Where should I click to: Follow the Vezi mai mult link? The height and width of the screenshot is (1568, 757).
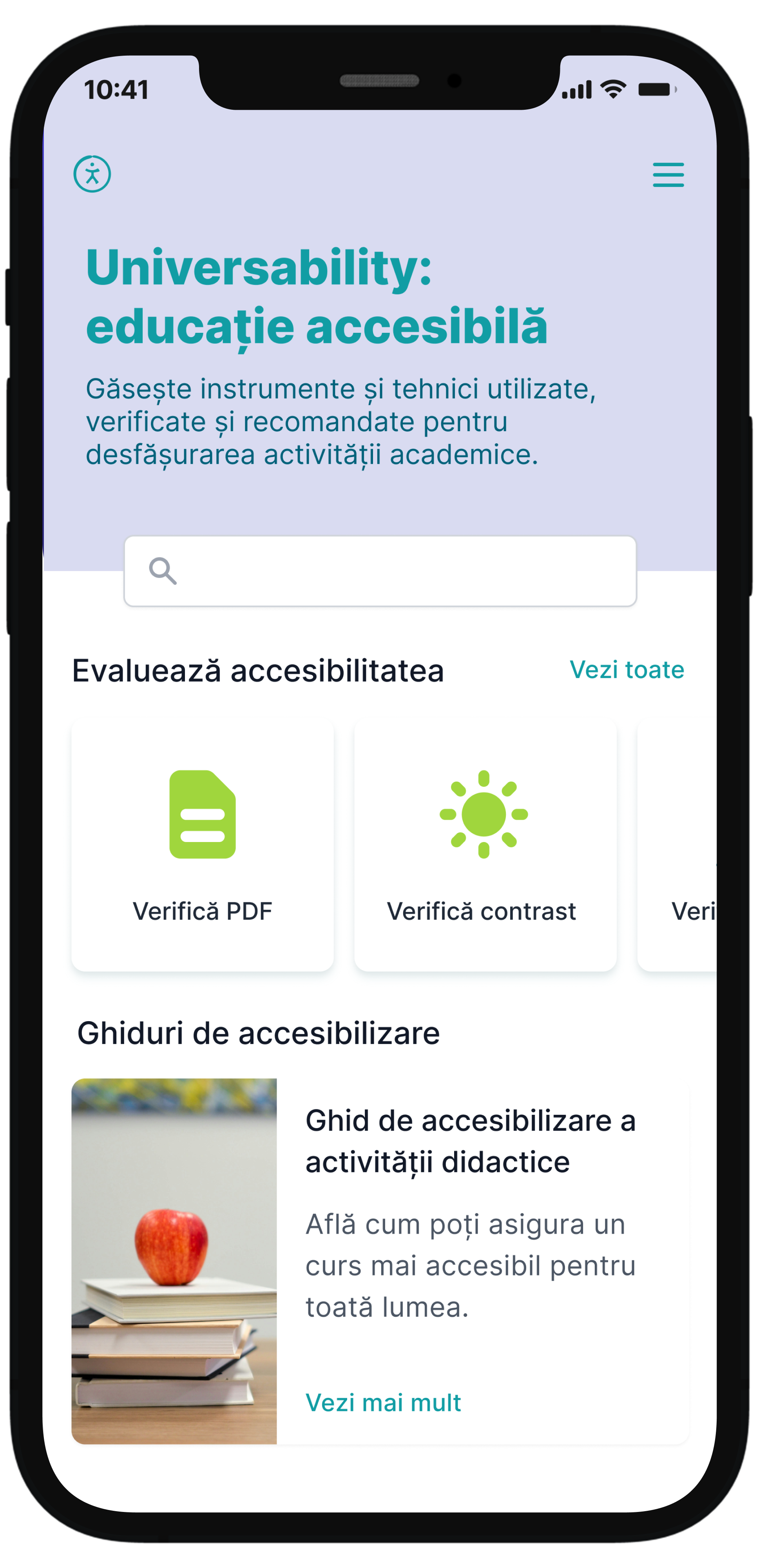383,1403
